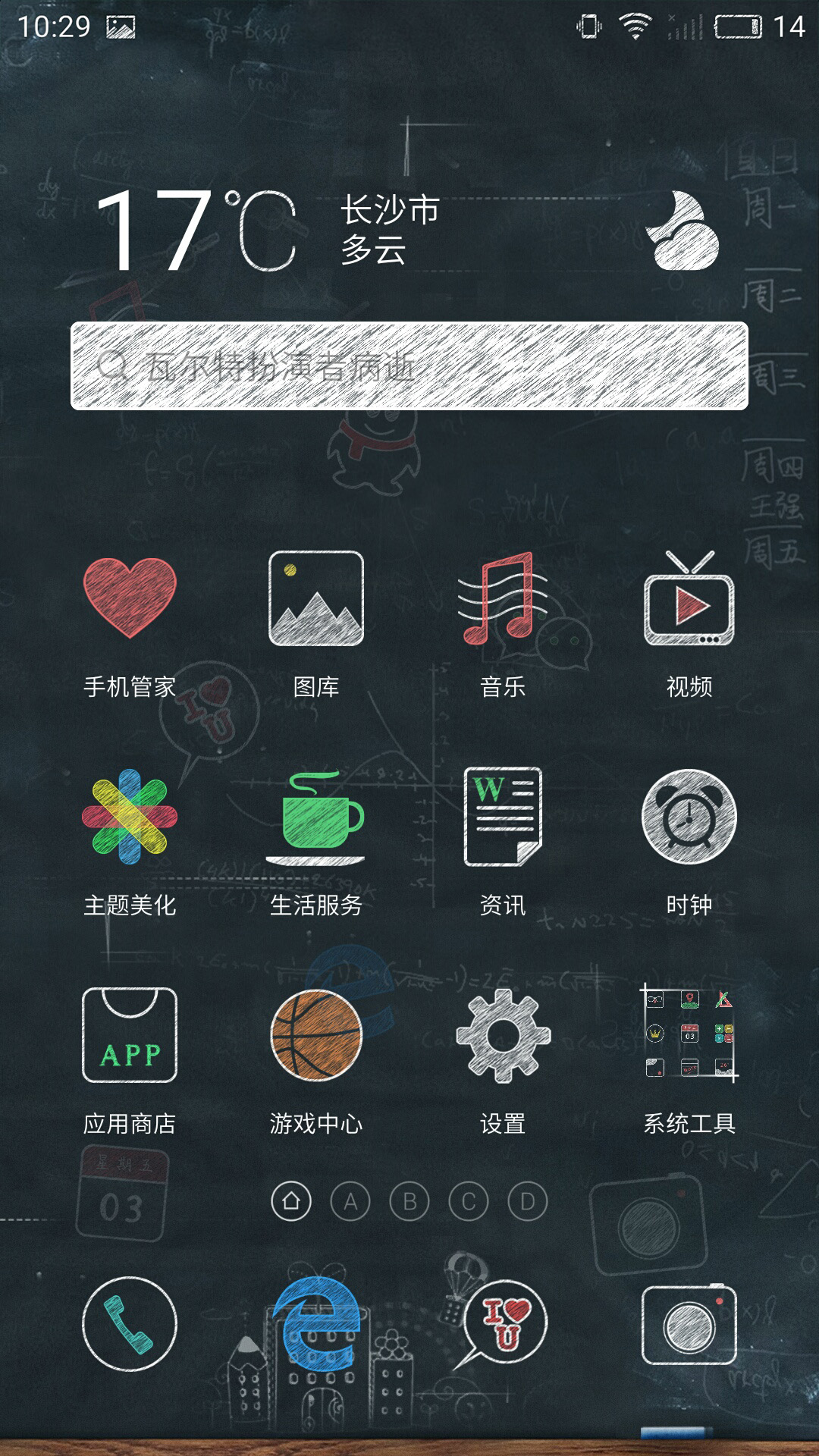Open the 资讯 news app
The height and width of the screenshot is (1456, 819).
[x=503, y=817]
